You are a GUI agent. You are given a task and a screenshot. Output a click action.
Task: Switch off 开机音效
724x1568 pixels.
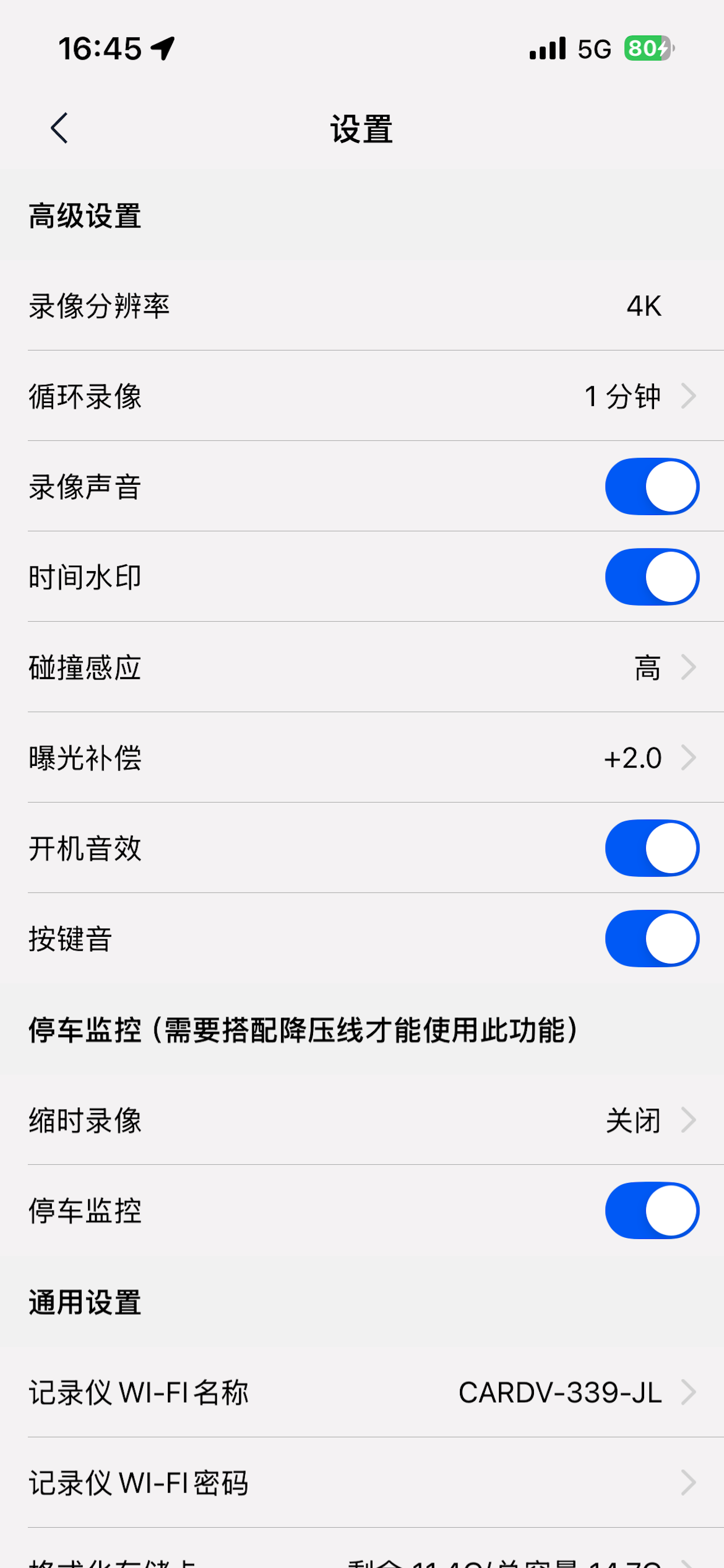652,849
